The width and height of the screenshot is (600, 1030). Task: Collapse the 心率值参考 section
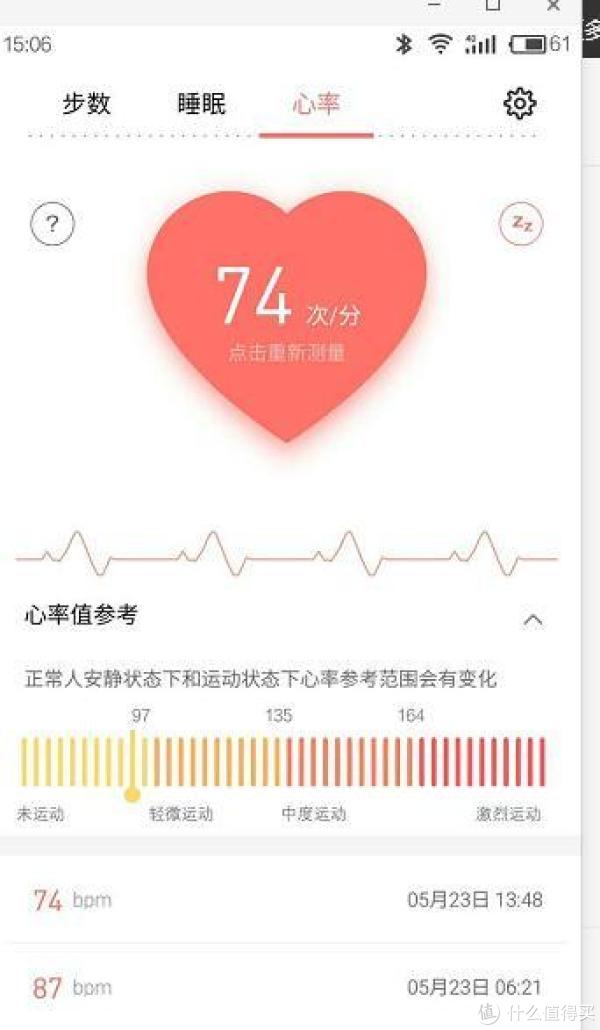pyautogui.click(x=533, y=620)
